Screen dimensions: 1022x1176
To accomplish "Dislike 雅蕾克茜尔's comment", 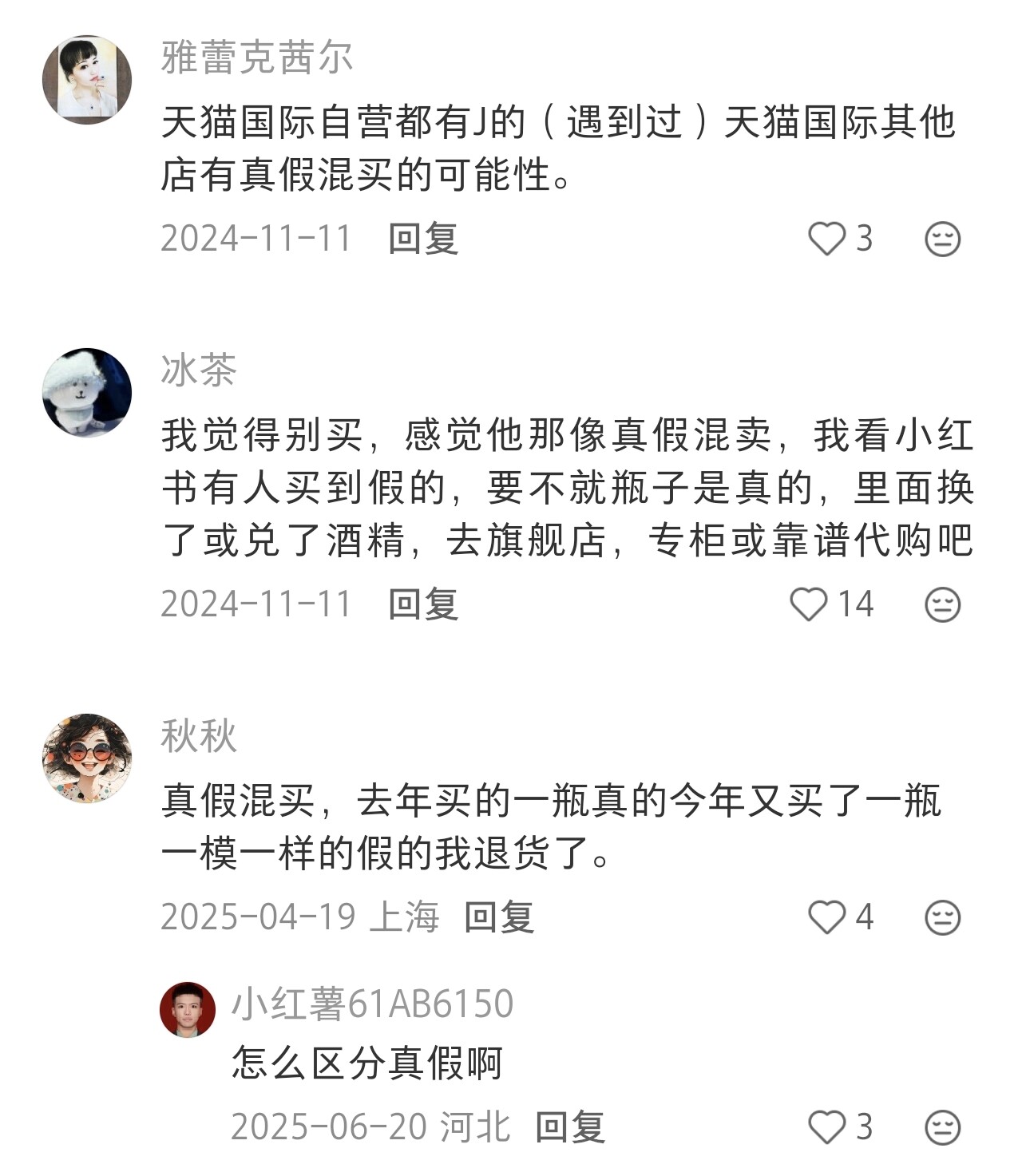I will pyautogui.click(x=942, y=239).
